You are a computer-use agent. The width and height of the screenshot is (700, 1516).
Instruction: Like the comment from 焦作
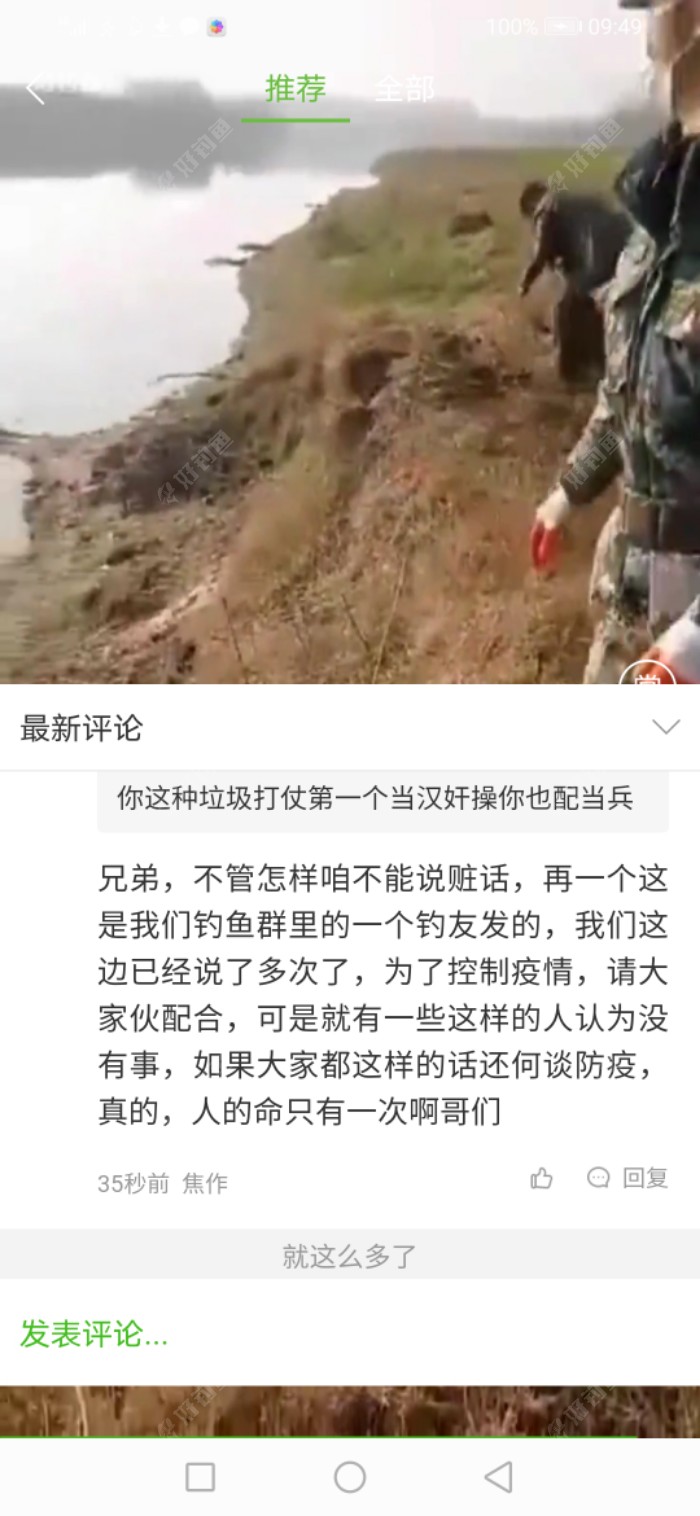541,1178
